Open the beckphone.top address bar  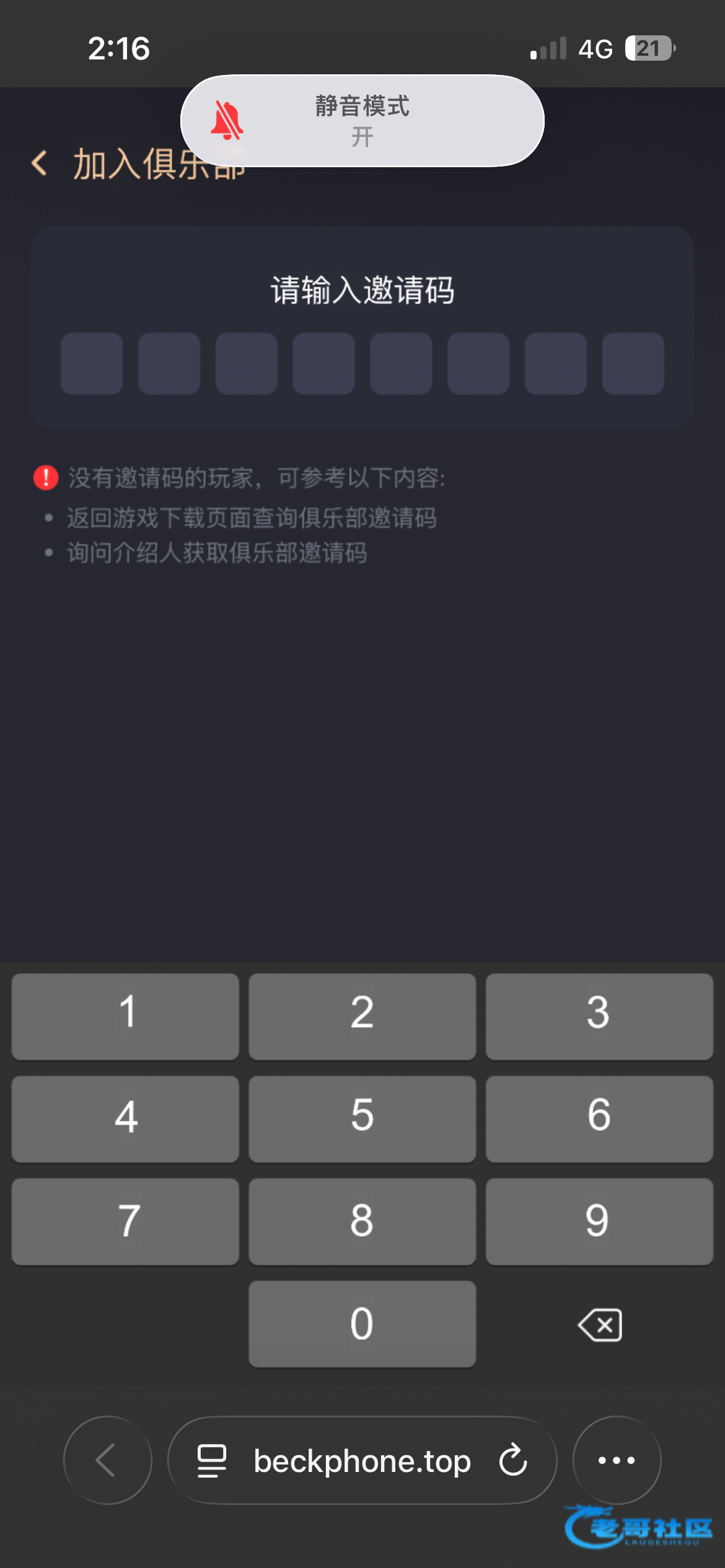[x=362, y=1461]
